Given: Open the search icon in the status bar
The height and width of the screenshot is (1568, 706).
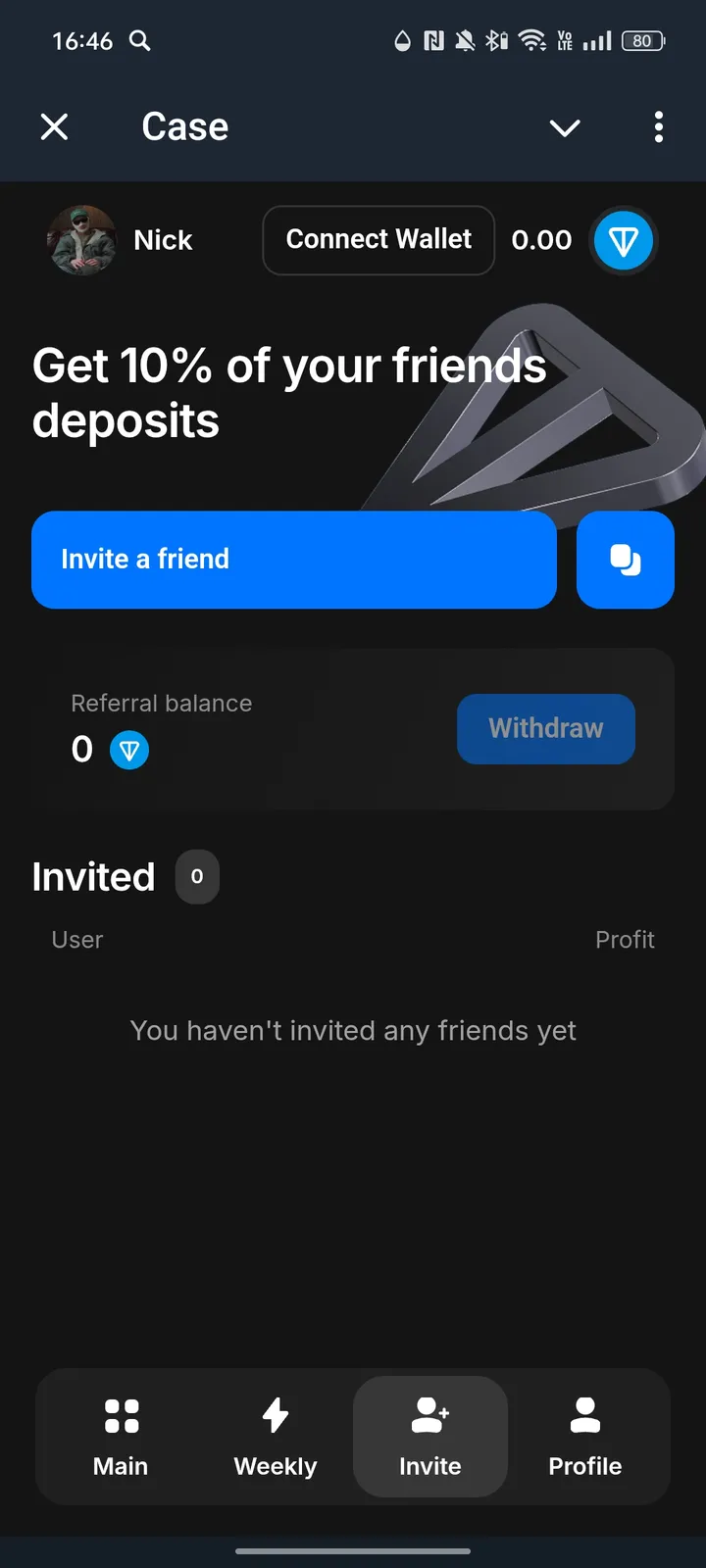Looking at the screenshot, I should [138, 40].
